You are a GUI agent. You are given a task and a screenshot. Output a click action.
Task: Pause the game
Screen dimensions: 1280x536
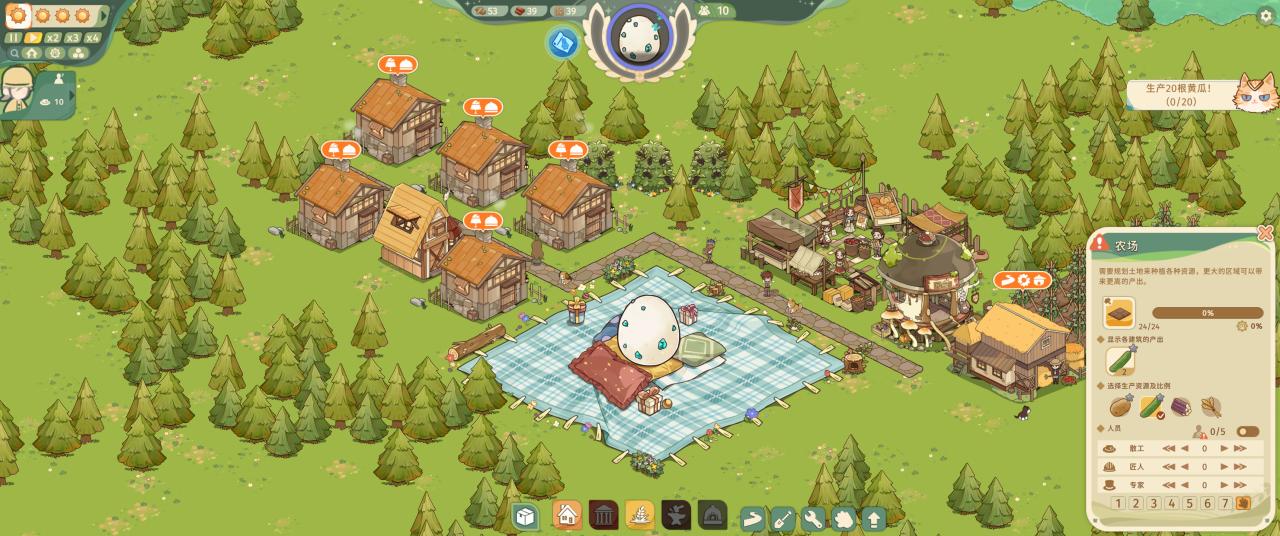point(14,38)
